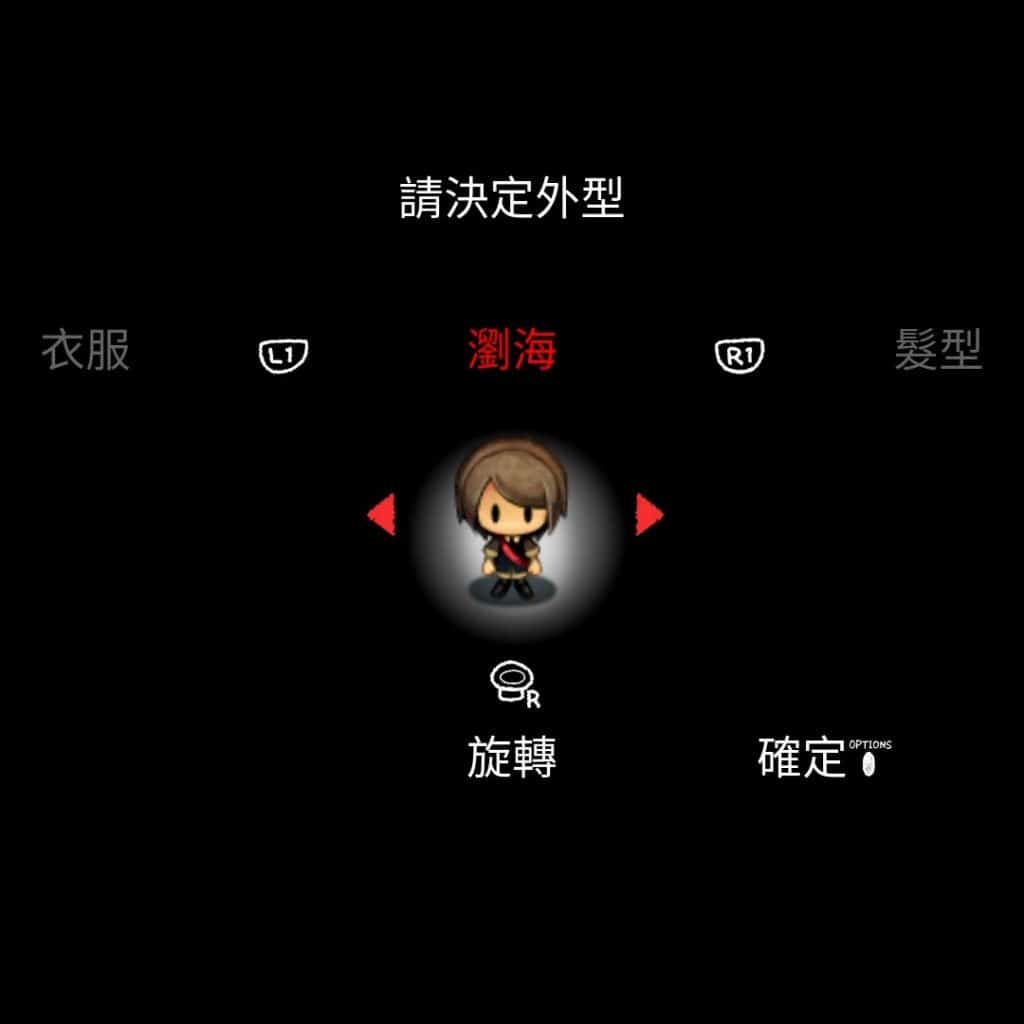This screenshot has height=1024, width=1024.
Task: Switch to the 髮型 category
Action: pos(937,351)
